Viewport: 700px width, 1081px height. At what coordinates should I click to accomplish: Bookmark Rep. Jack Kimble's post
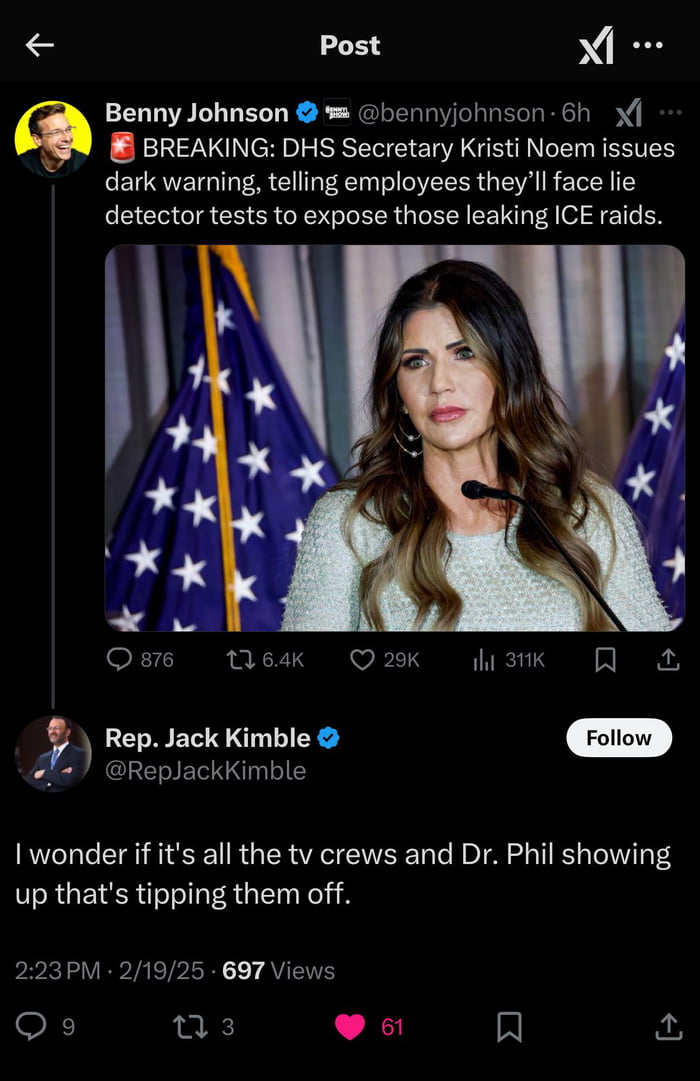[509, 1026]
